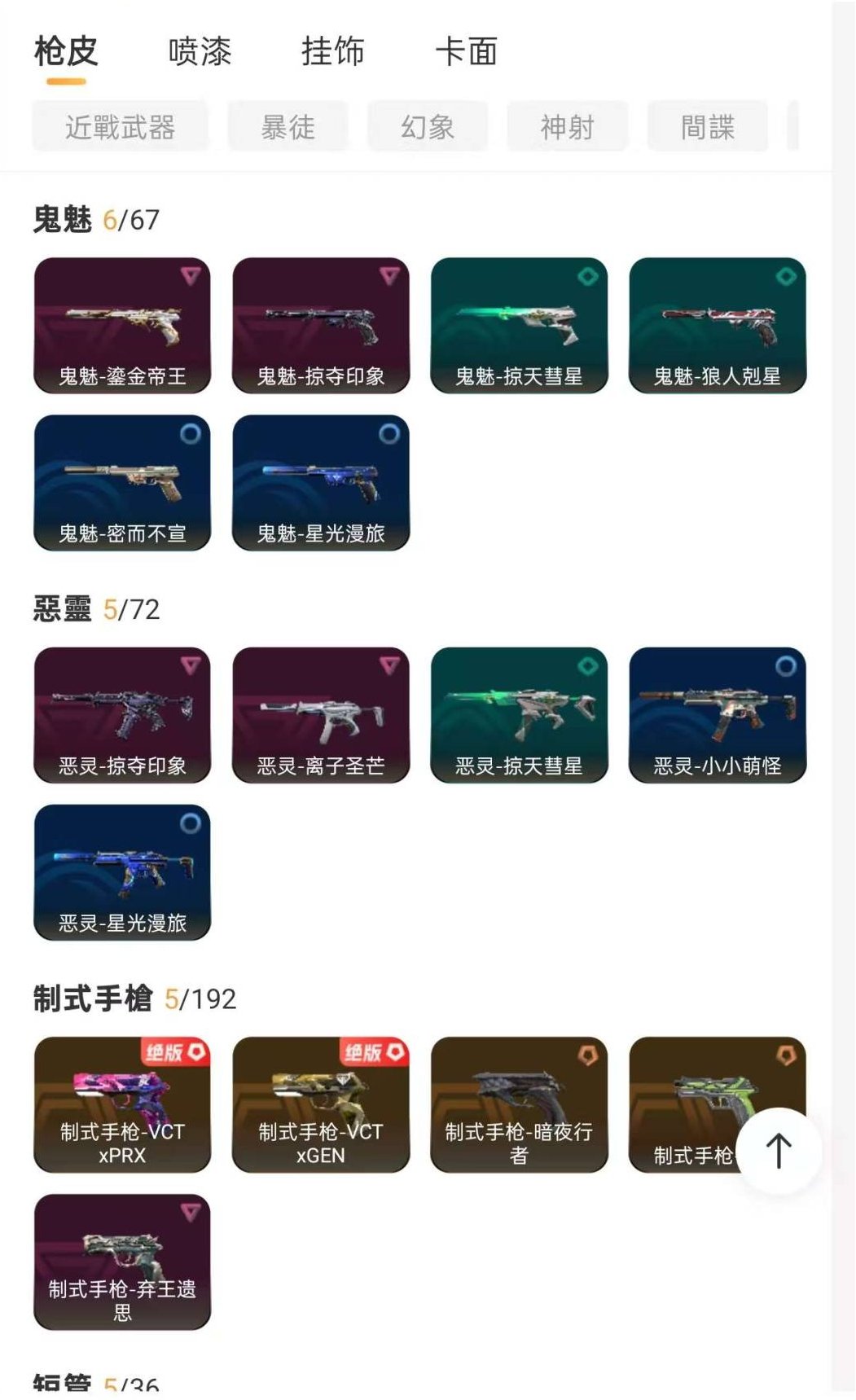856x1400 pixels.
Task: Open the 鬼魅-密而不宣 skin thumbnail
Action: pos(121,482)
